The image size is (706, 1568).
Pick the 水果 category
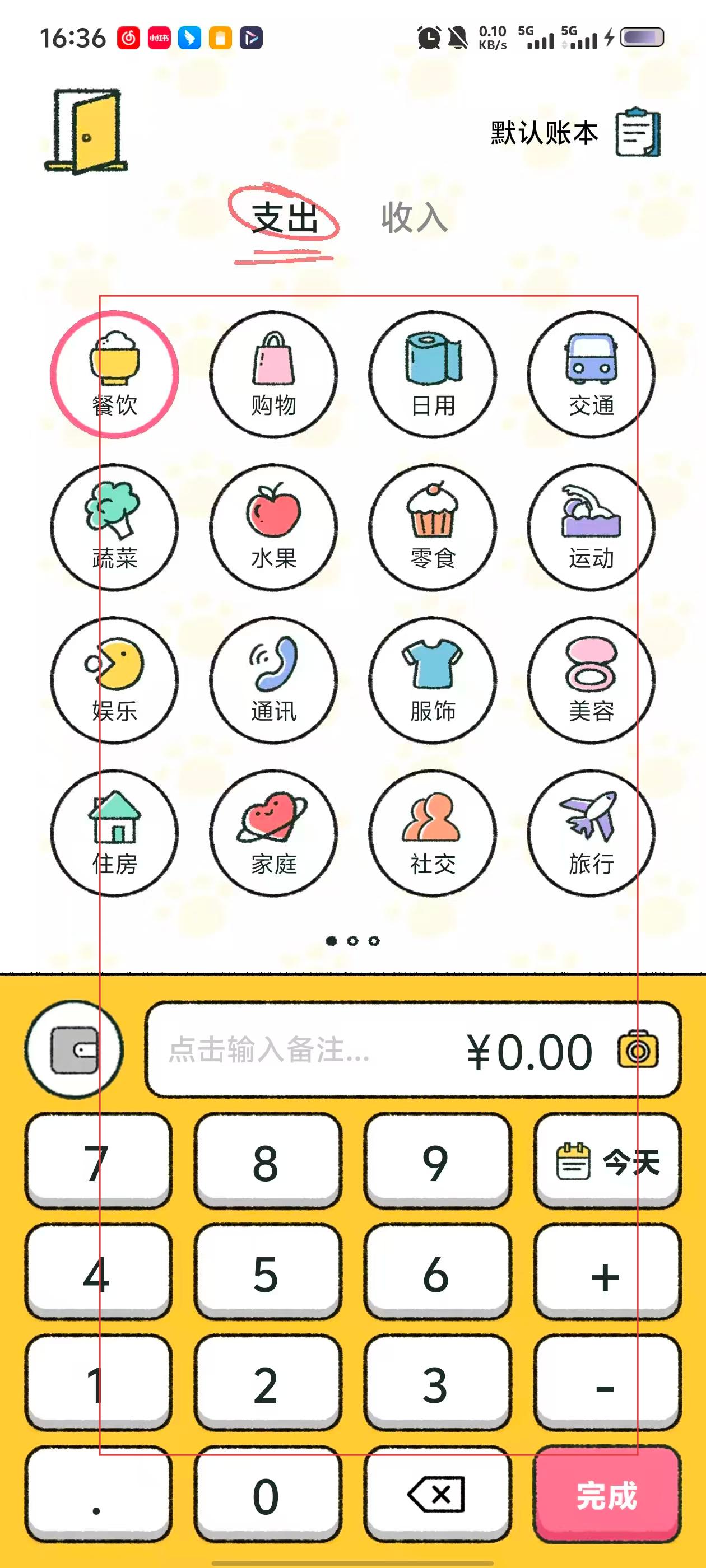[x=273, y=527]
